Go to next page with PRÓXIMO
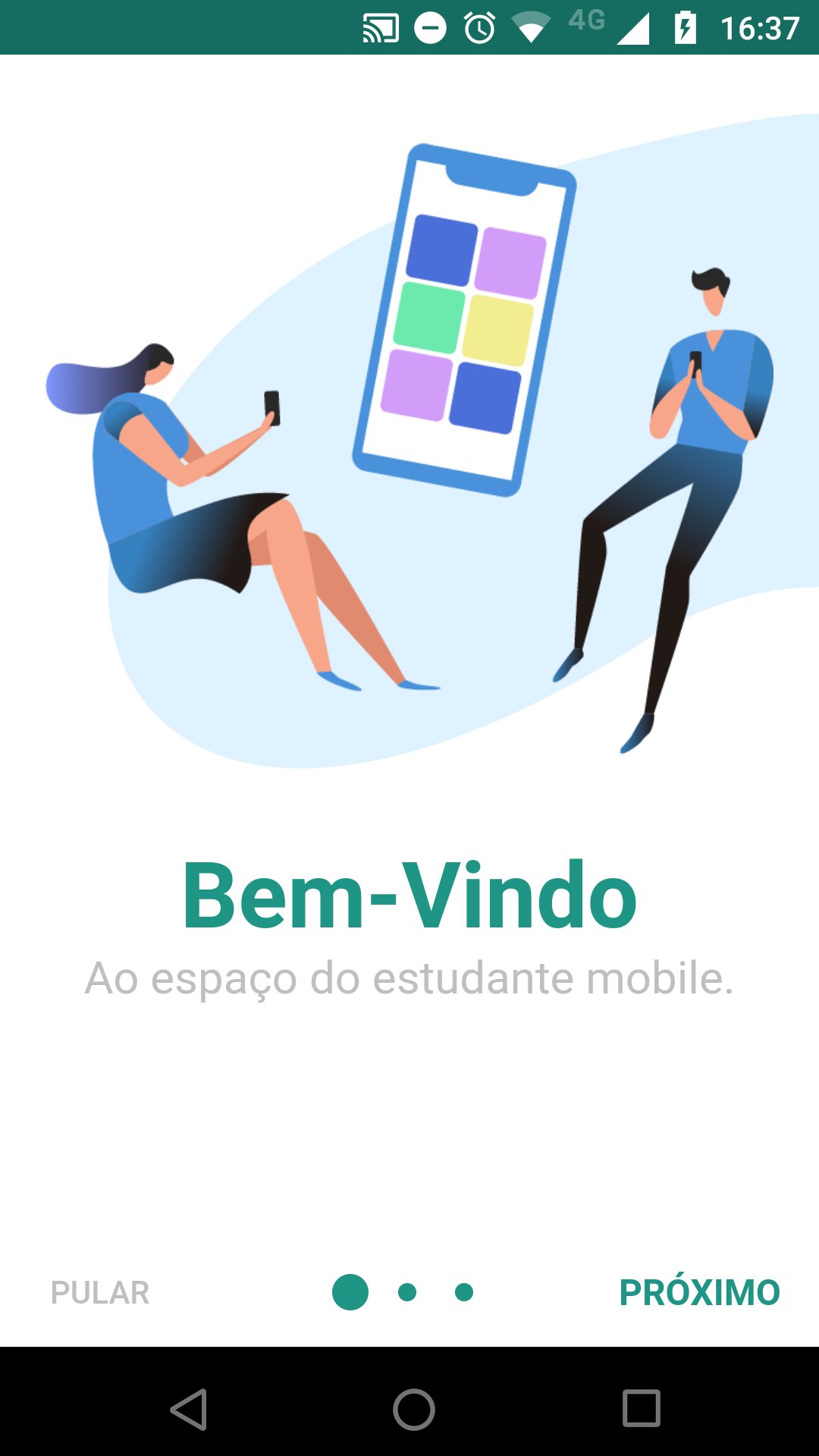This screenshot has height=1456, width=819. click(699, 1291)
